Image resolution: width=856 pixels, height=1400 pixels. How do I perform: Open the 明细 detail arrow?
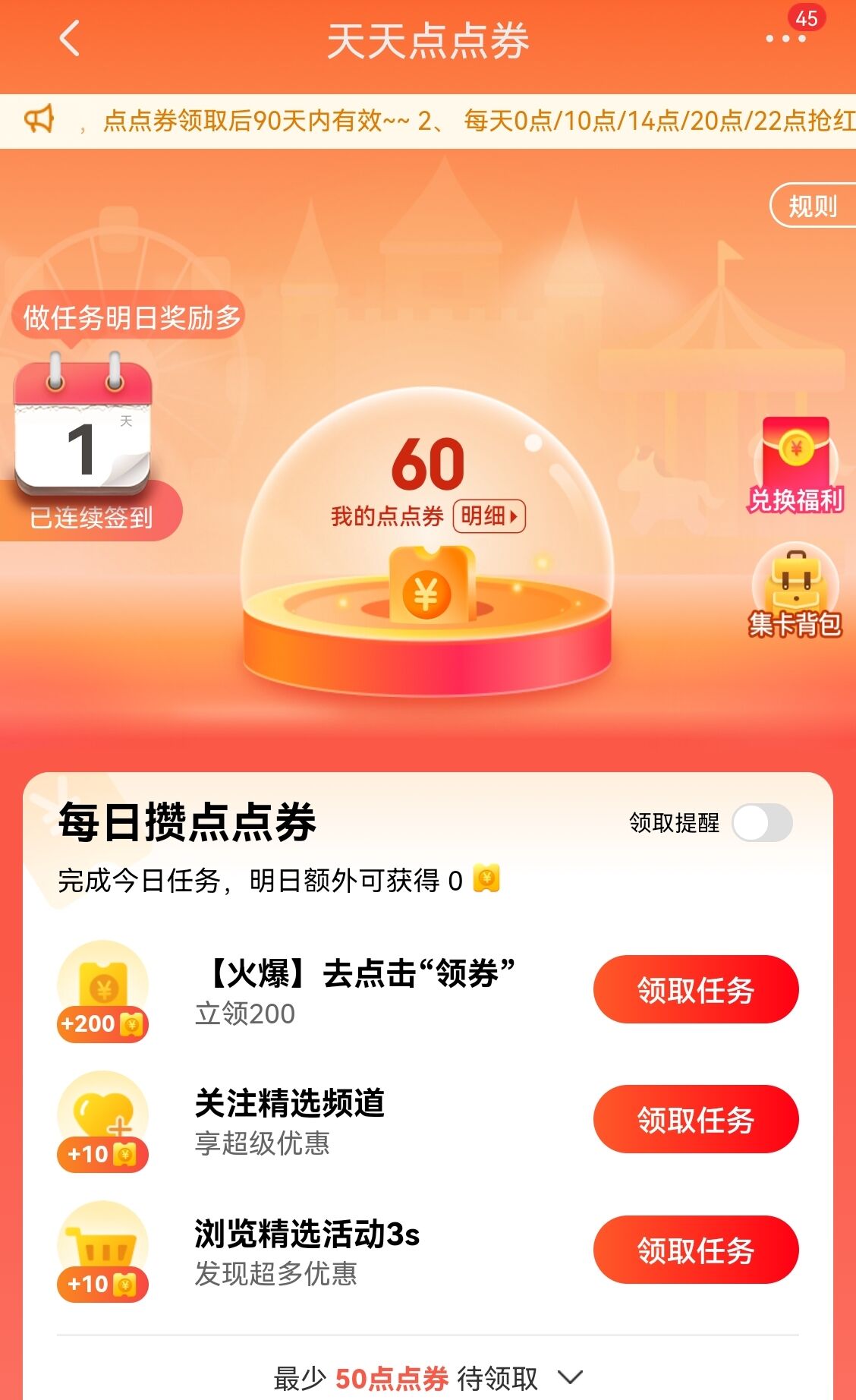coord(489,516)
